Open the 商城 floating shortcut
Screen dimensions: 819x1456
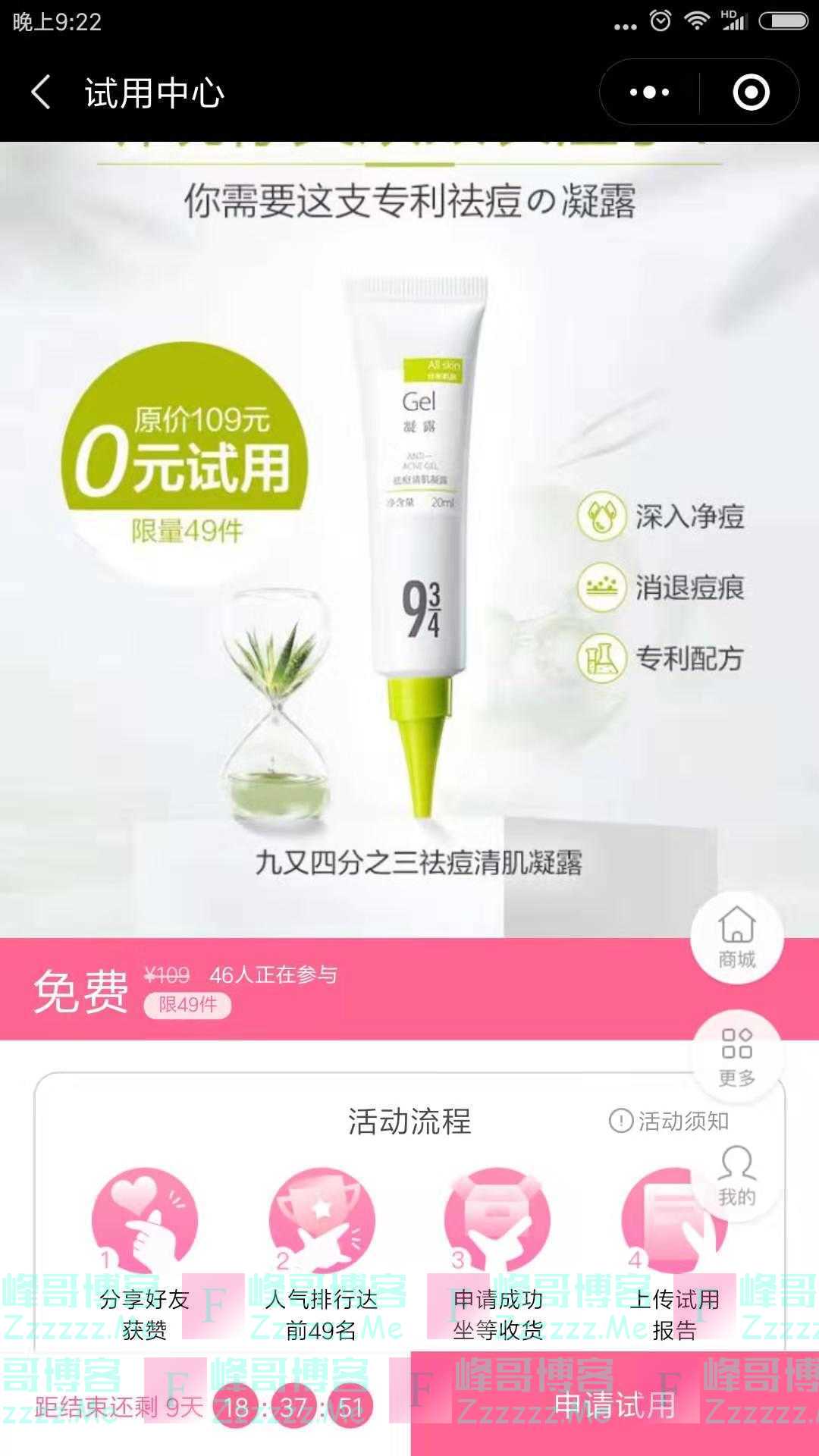[736, 938]
